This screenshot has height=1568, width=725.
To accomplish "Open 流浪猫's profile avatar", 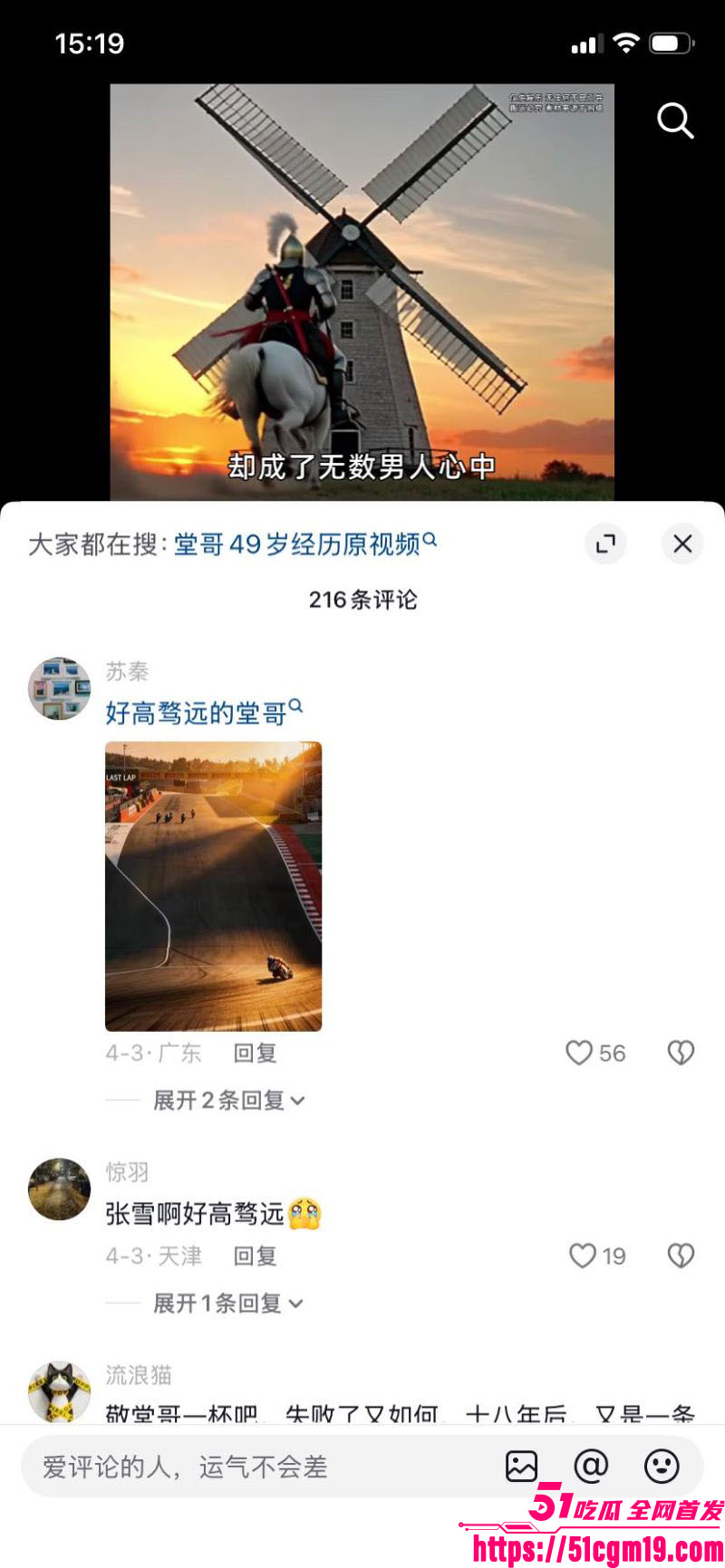I will click(x=59, y=1392).
